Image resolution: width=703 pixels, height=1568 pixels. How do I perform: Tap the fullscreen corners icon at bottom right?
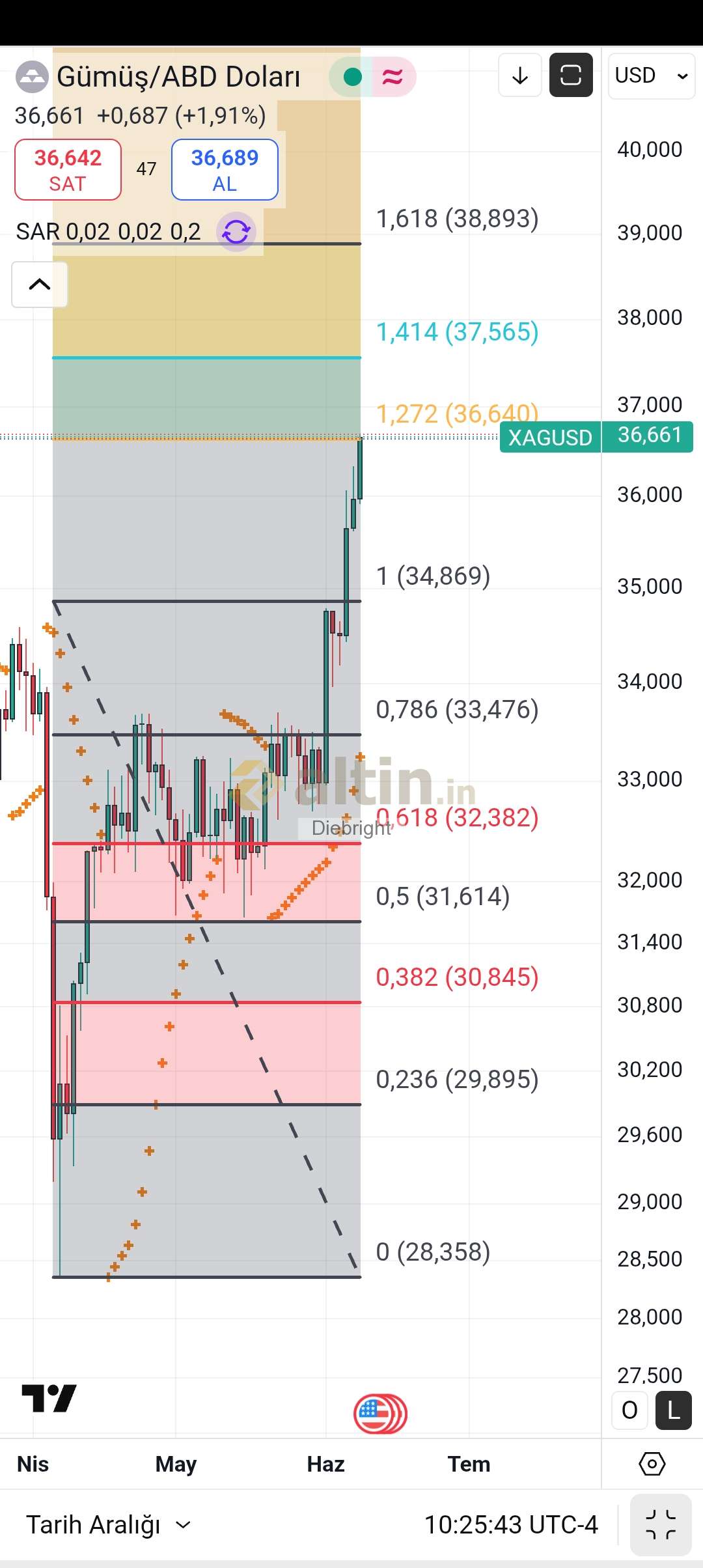coord(661,1525)
